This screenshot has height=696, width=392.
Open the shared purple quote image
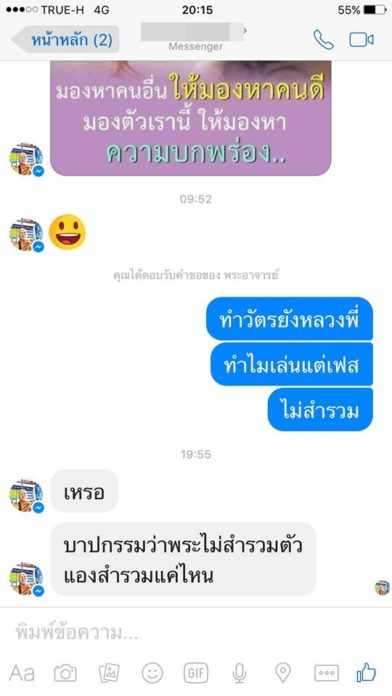[x=191, y=118]
